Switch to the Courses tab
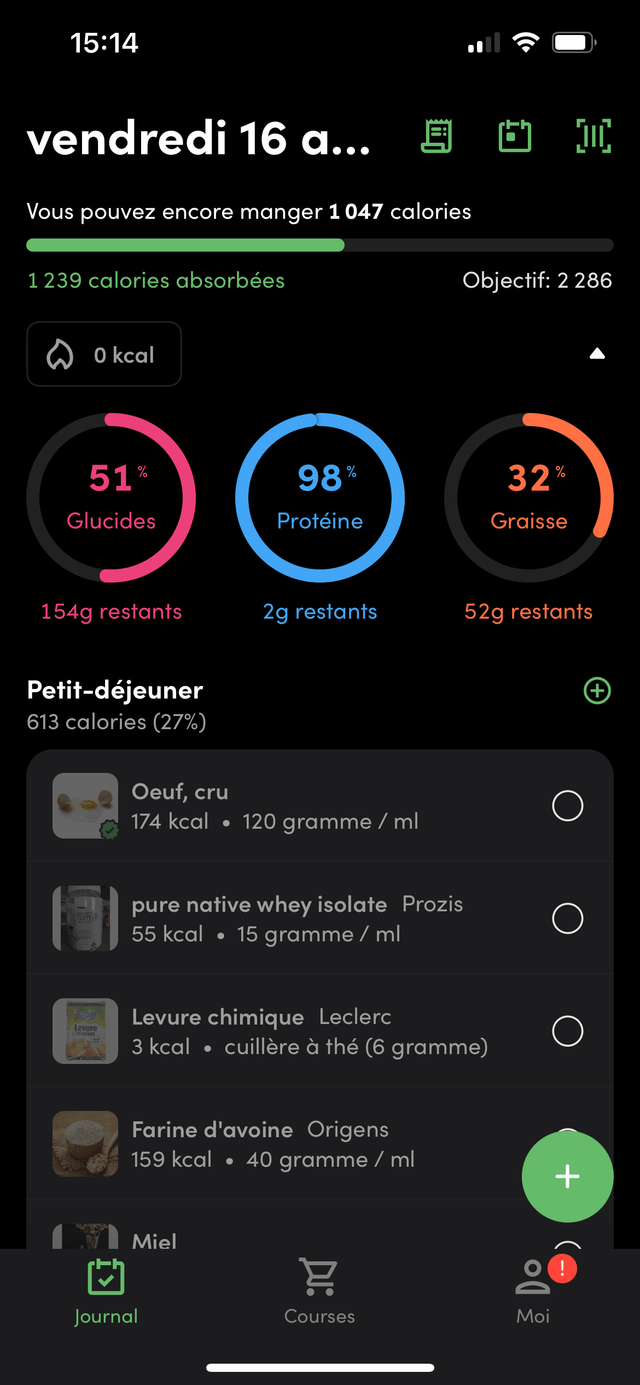 319,1291
